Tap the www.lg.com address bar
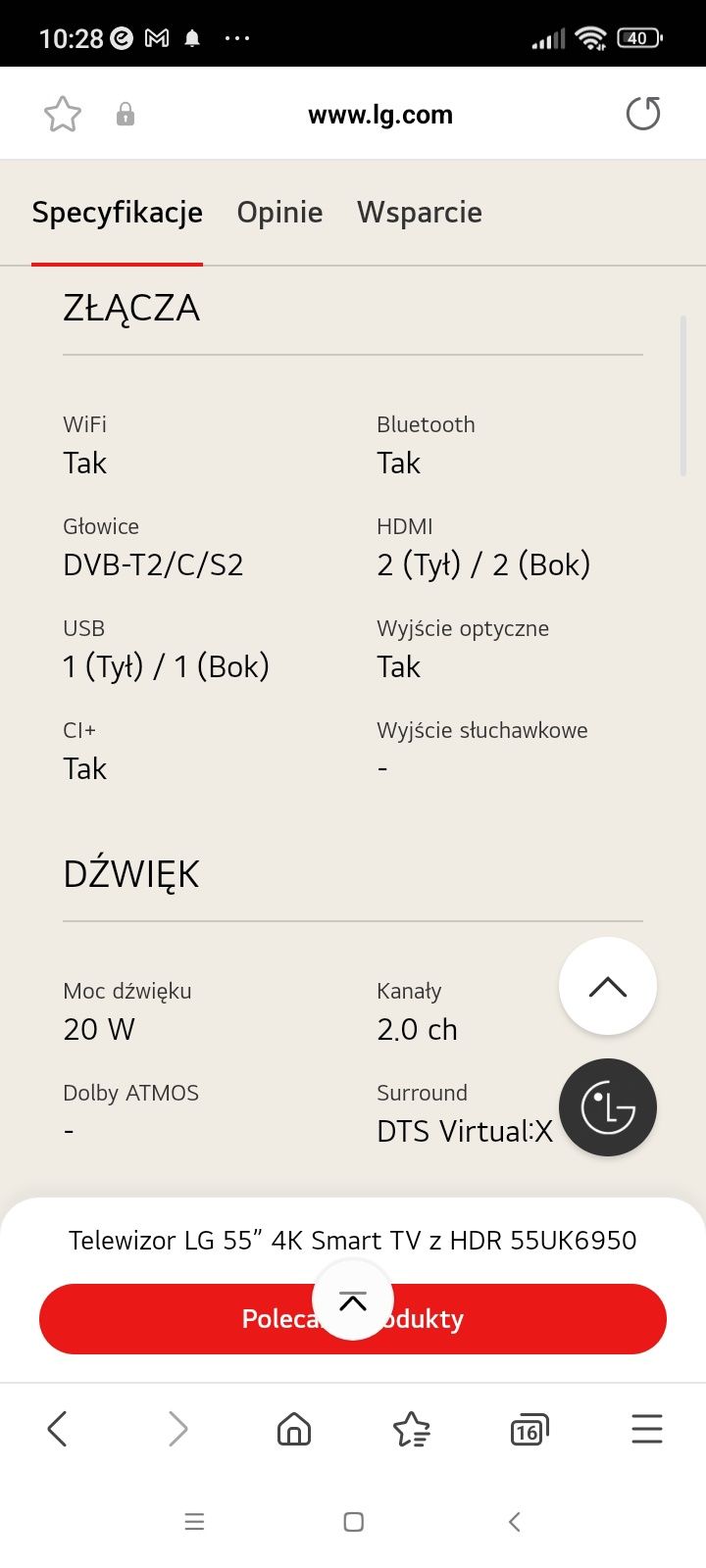 [380, 115]
